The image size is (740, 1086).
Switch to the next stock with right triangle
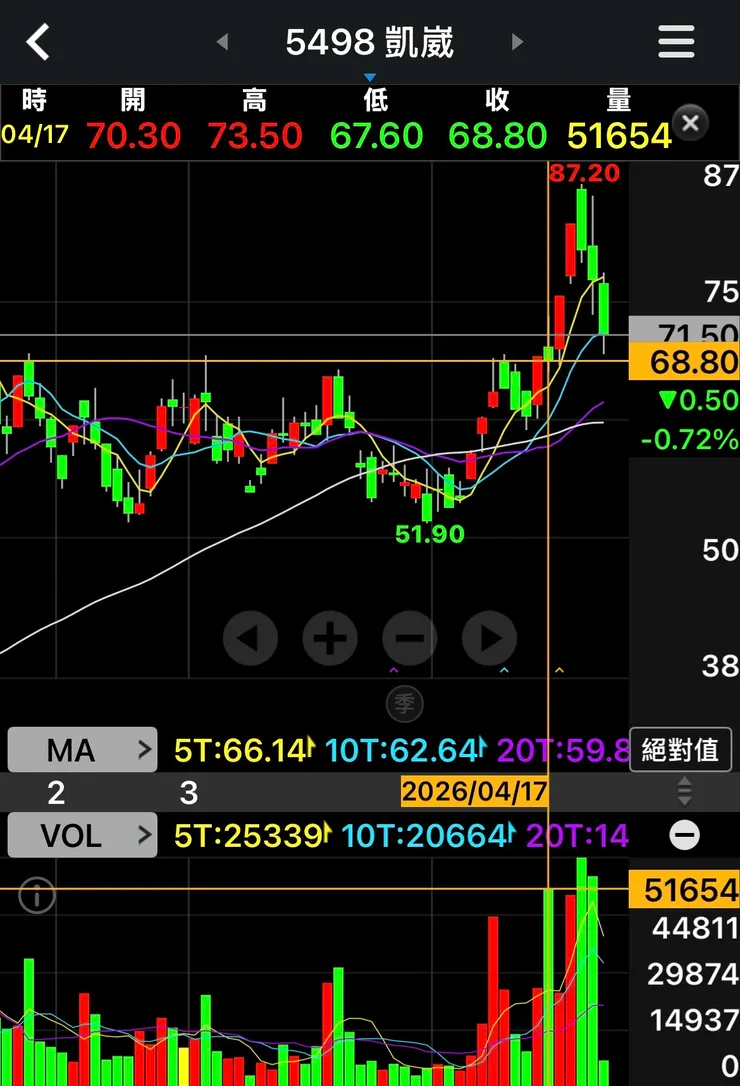pyautogui.click(x=517, y=42)
